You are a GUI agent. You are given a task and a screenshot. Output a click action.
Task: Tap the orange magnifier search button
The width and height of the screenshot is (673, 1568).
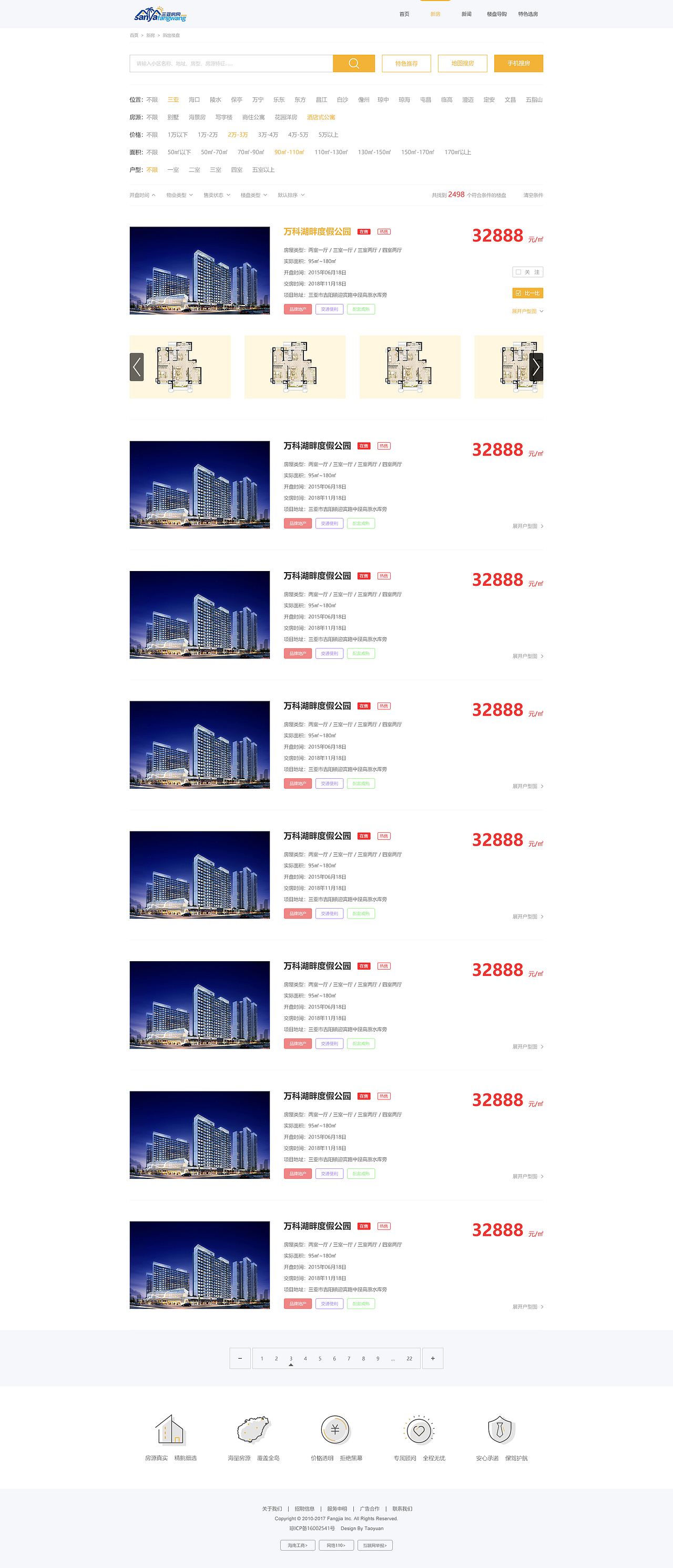click(353, 63)
